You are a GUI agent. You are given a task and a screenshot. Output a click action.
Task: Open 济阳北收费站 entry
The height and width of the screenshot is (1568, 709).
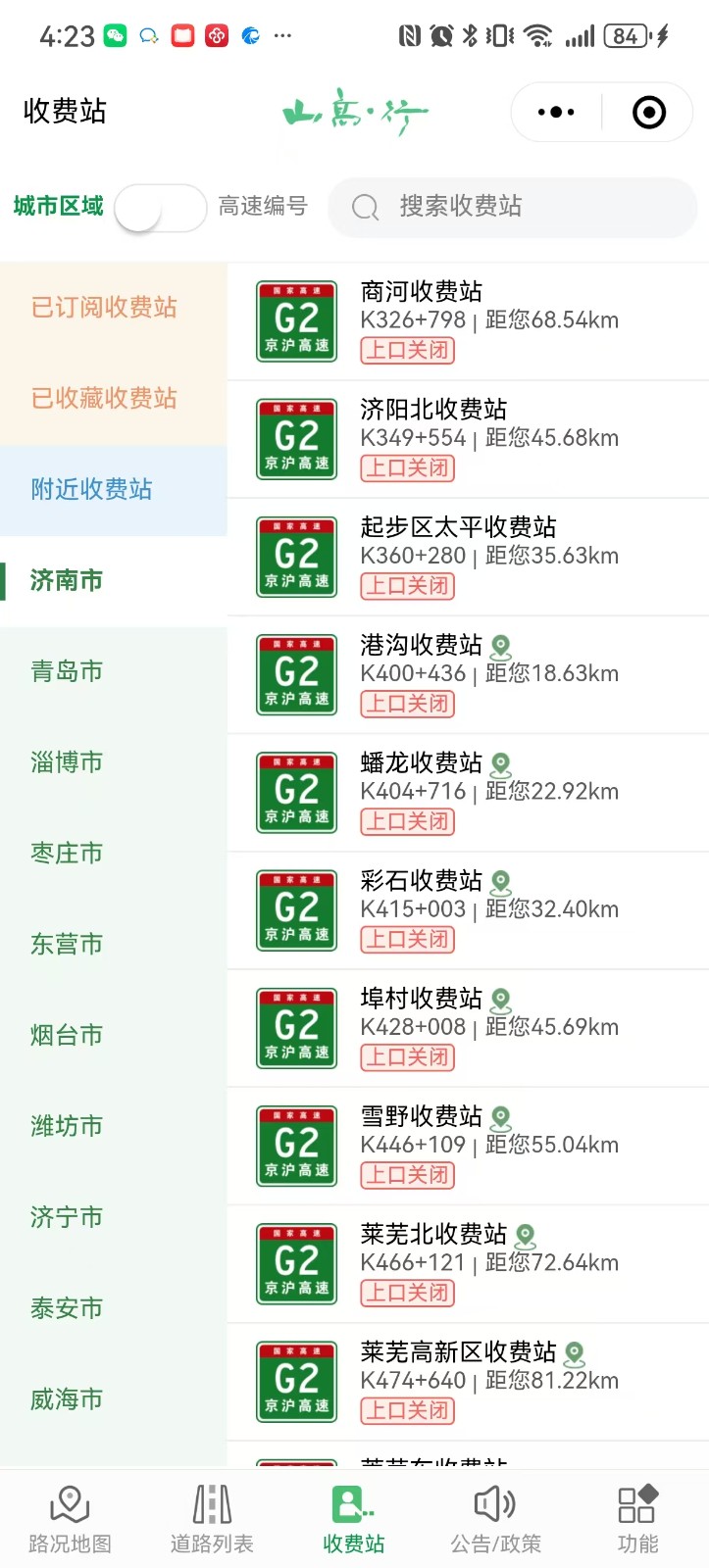point(469,438)
